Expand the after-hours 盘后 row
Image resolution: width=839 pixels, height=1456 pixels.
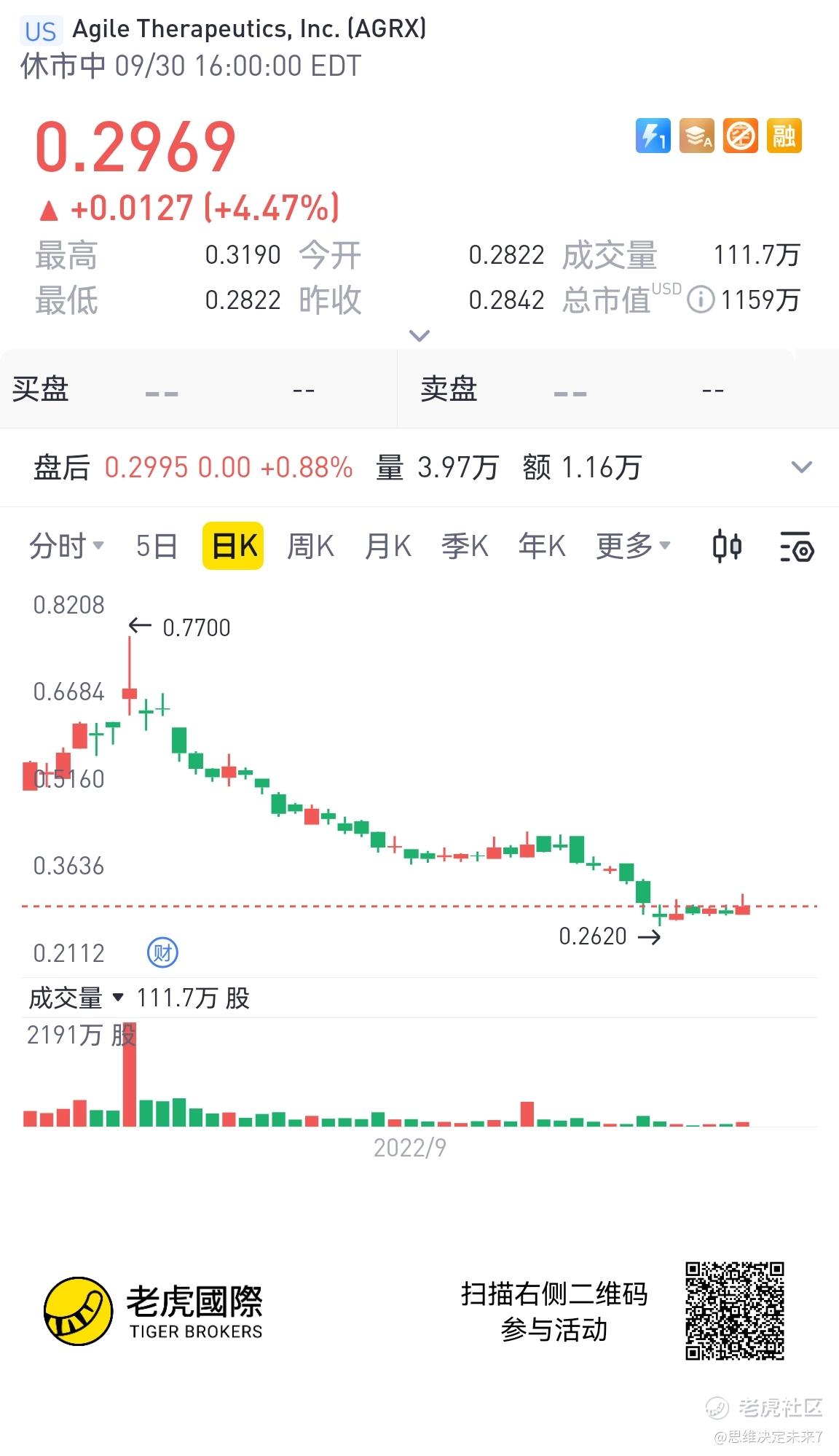pyautogui.click(x=801, y=467)
